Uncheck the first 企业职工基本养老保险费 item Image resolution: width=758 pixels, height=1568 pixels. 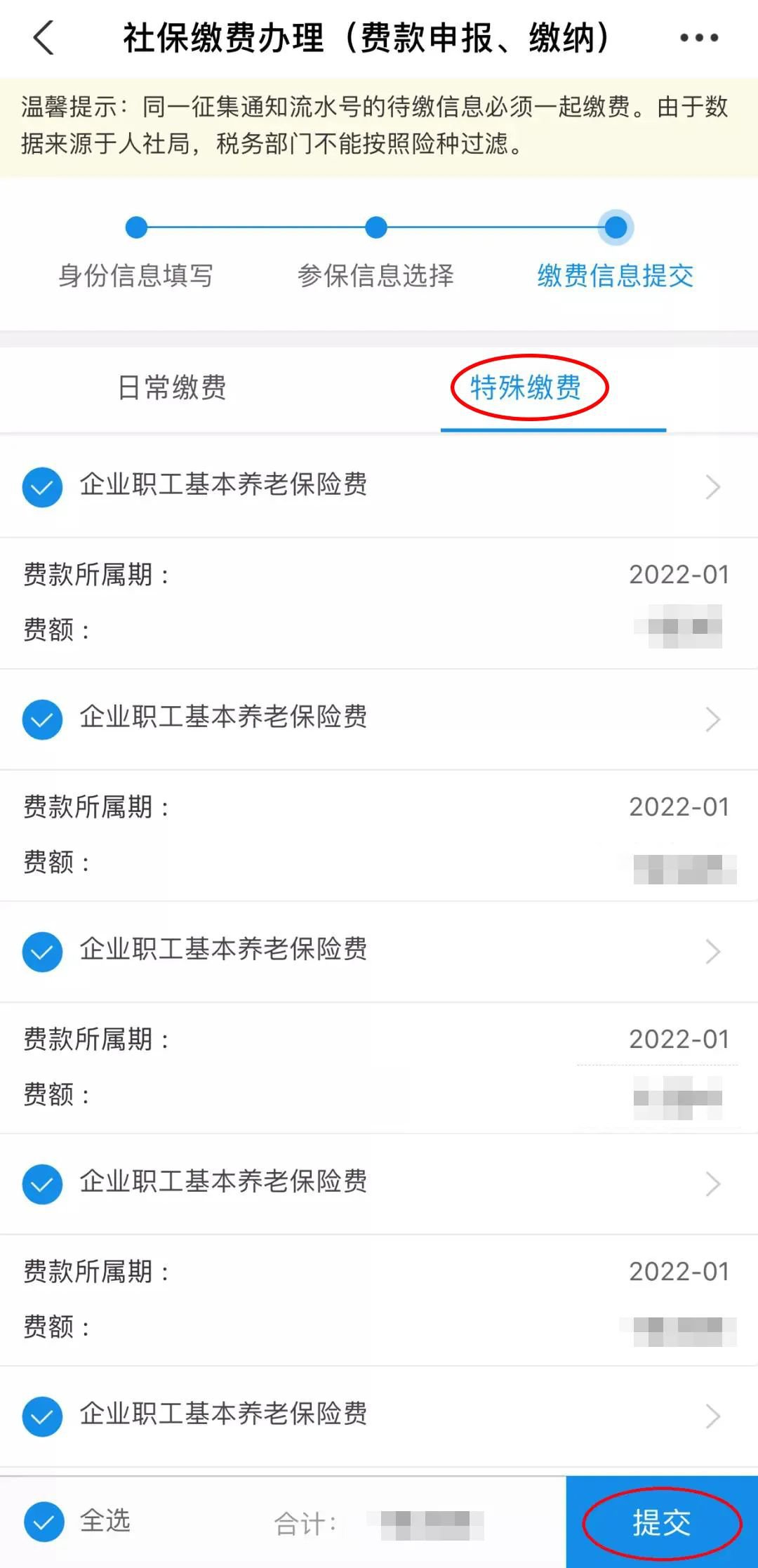click(42, 486)
